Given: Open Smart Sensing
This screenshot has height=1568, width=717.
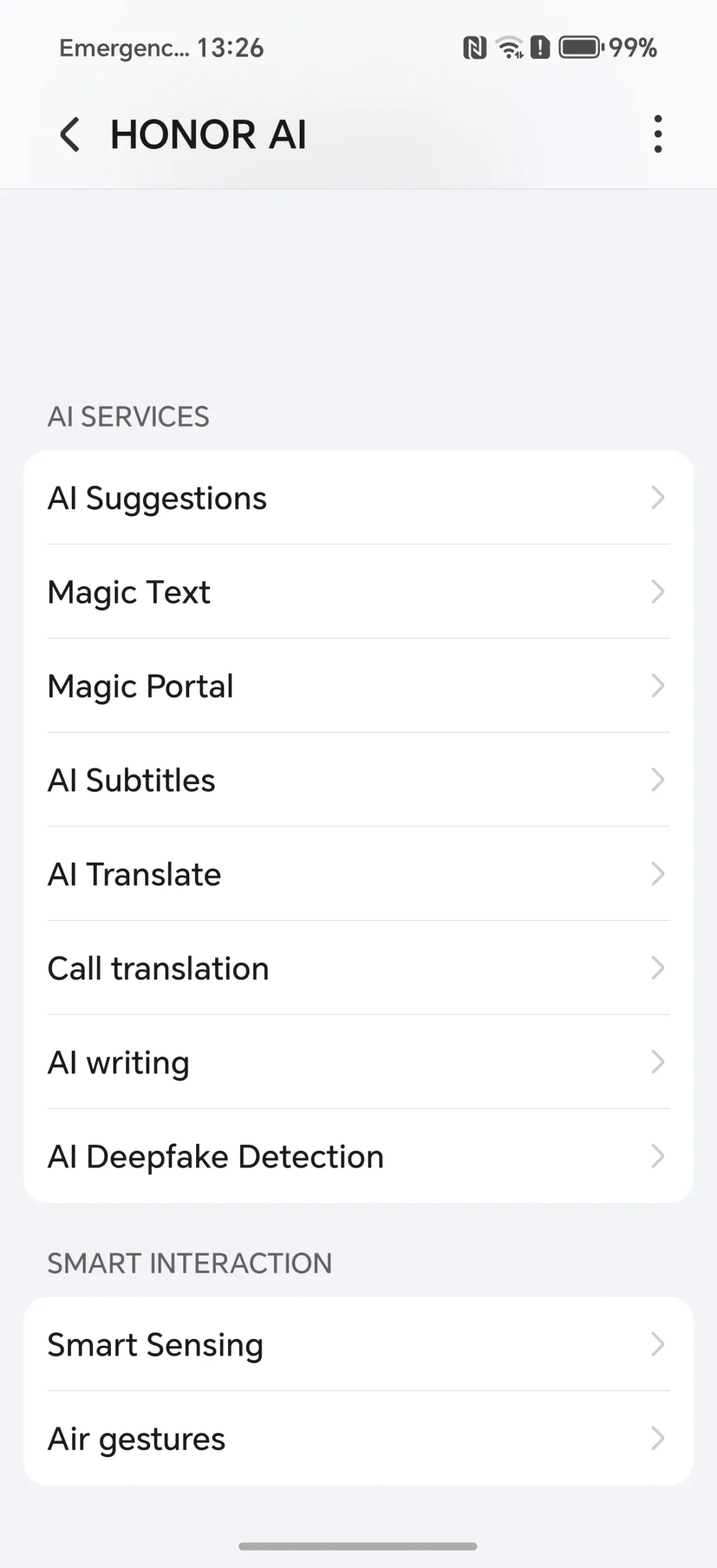Looking at the screenshot, I should pyautogui.click(x=358, y=1344).
